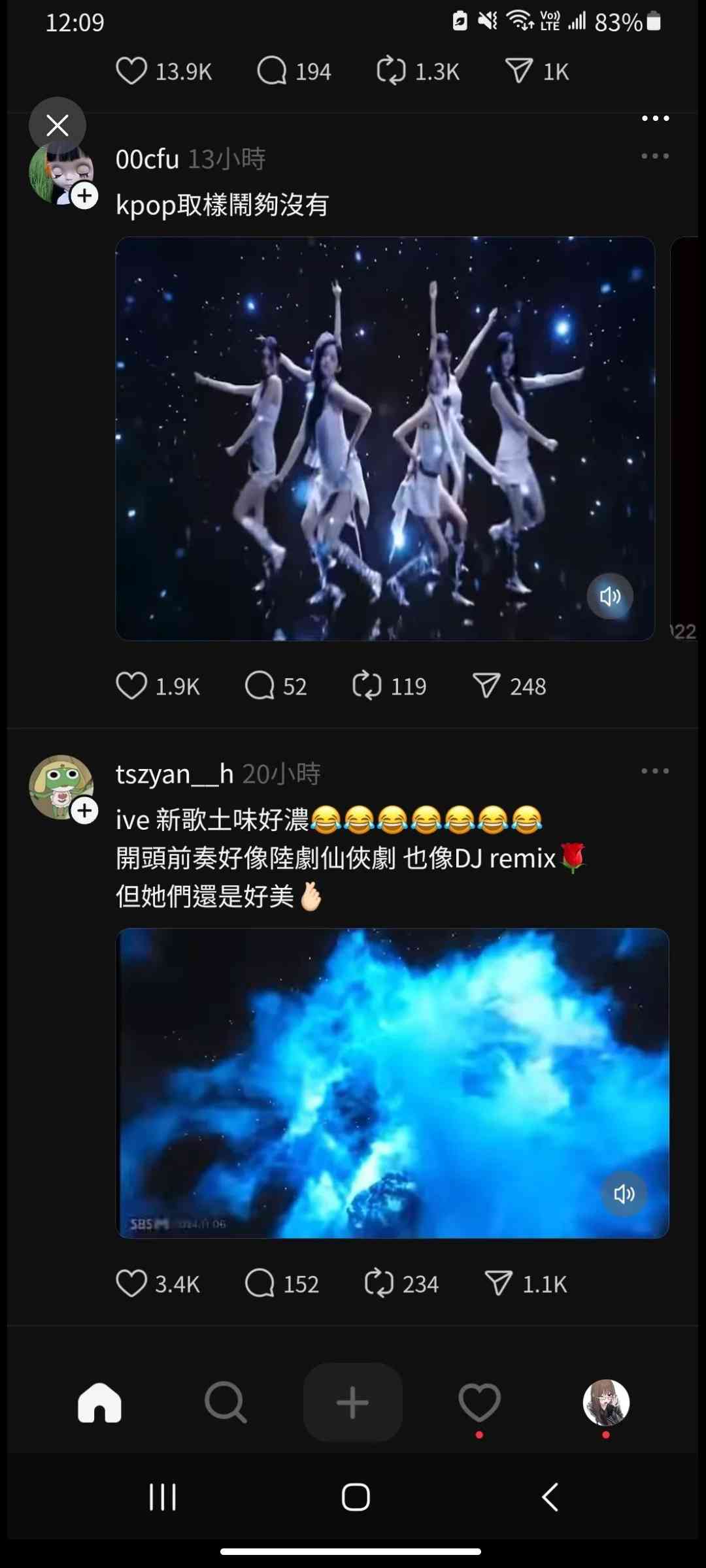Open comments on 00cfu's post
This screenshot has height=1568, width=706.
(x=260, y=686)
